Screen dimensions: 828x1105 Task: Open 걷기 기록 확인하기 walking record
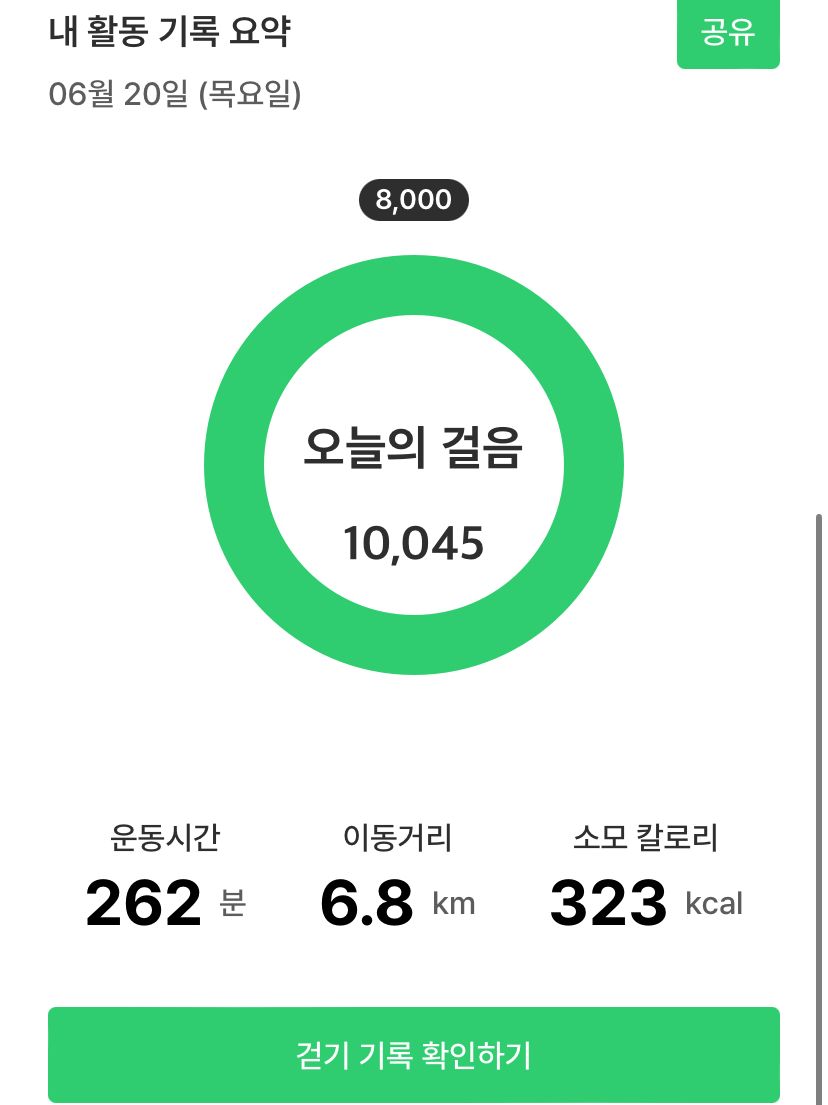tap(414, 1054)
